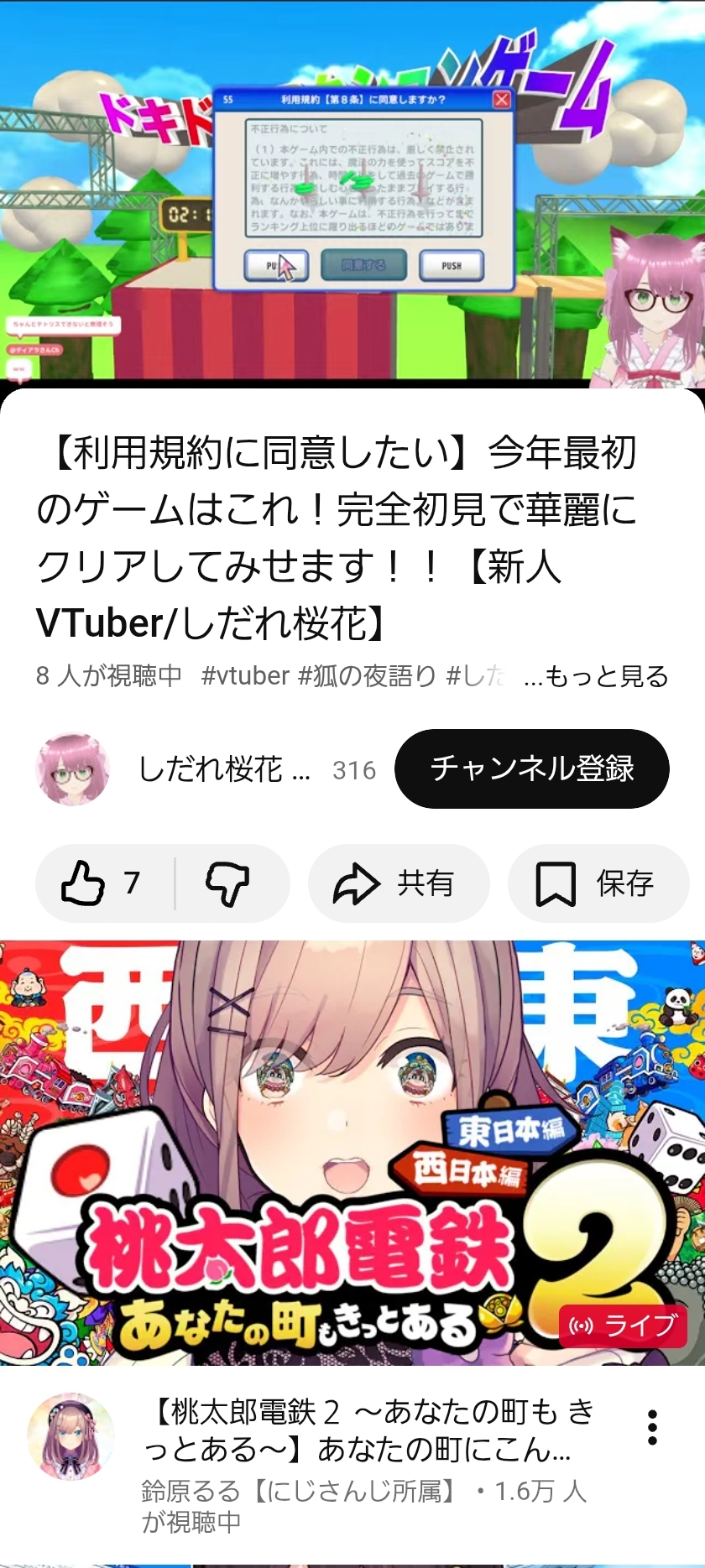Subscribe with チャンネル登録 button

(531, 768)
